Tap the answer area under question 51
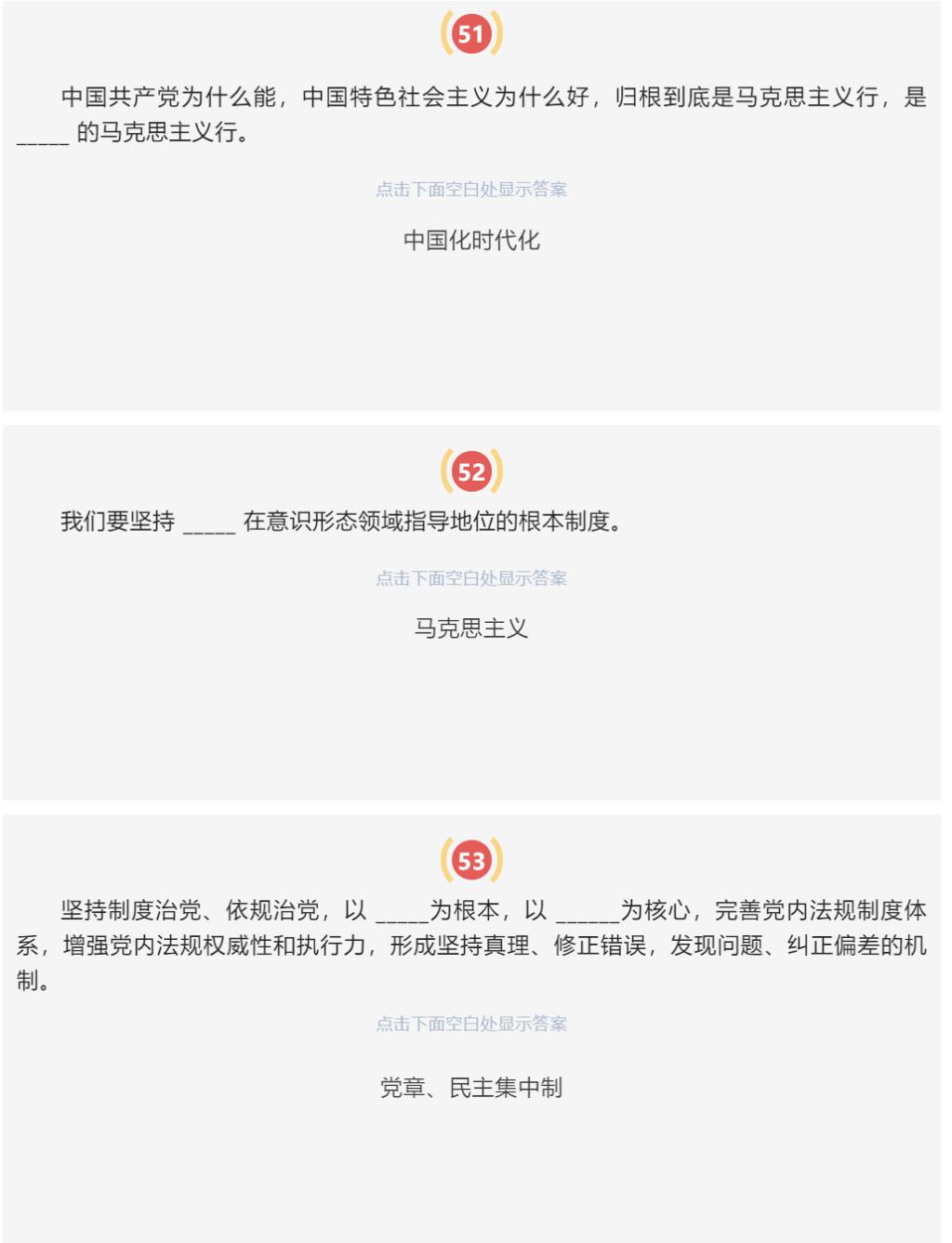Image resolution: width=952 pixels, height=1243 pixels. (471, 241)
